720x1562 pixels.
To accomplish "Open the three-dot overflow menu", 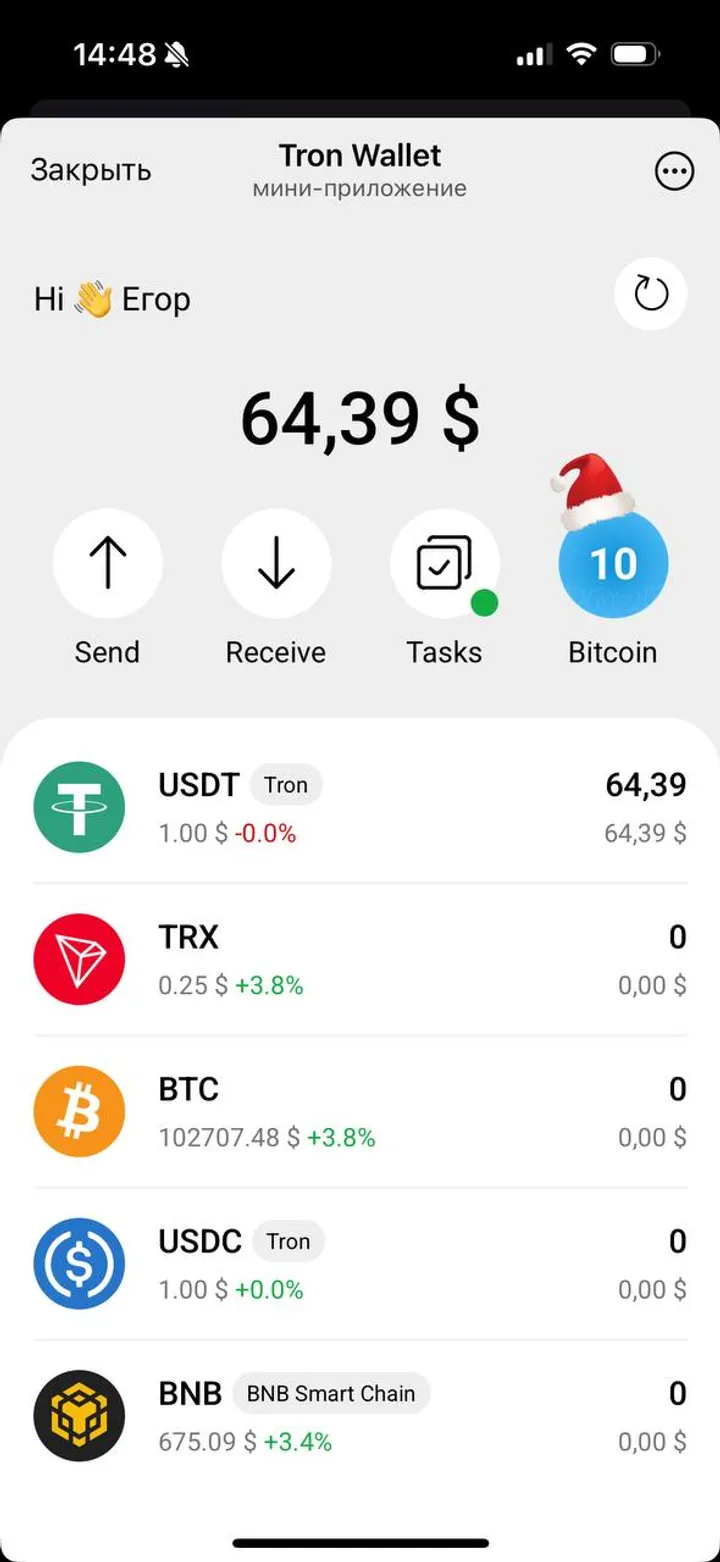I will pyautogui.click(x=674, y=172).
